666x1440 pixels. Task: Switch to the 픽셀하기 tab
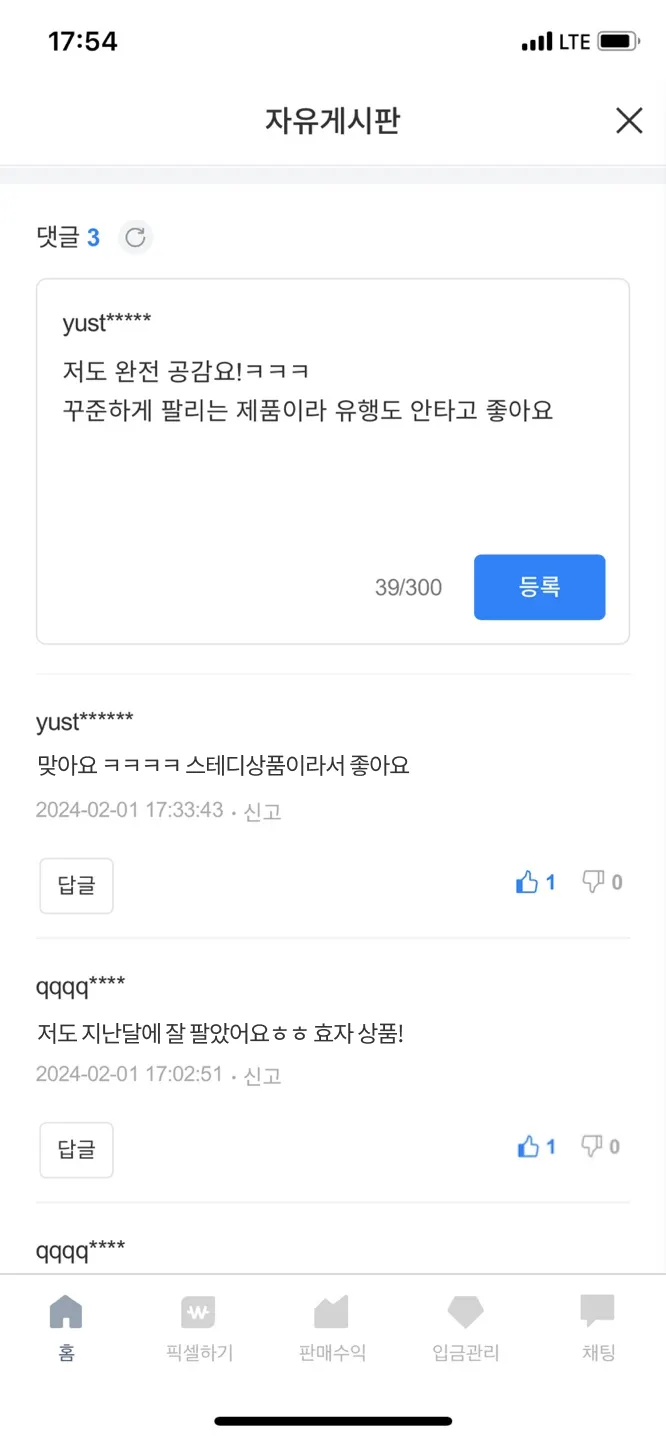(x=199, y=1327)
